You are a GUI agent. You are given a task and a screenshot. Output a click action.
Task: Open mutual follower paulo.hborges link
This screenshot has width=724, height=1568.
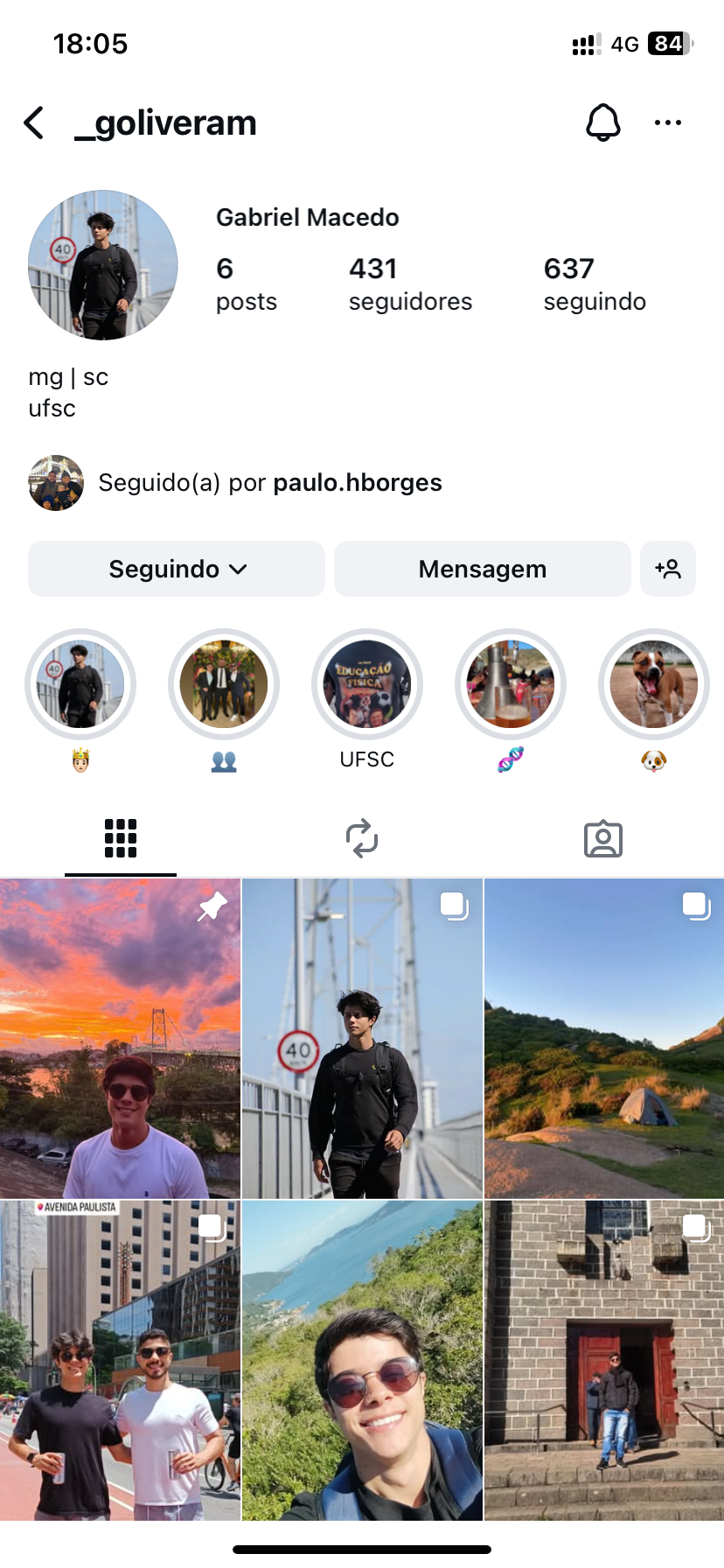click(x=357, y=483)
